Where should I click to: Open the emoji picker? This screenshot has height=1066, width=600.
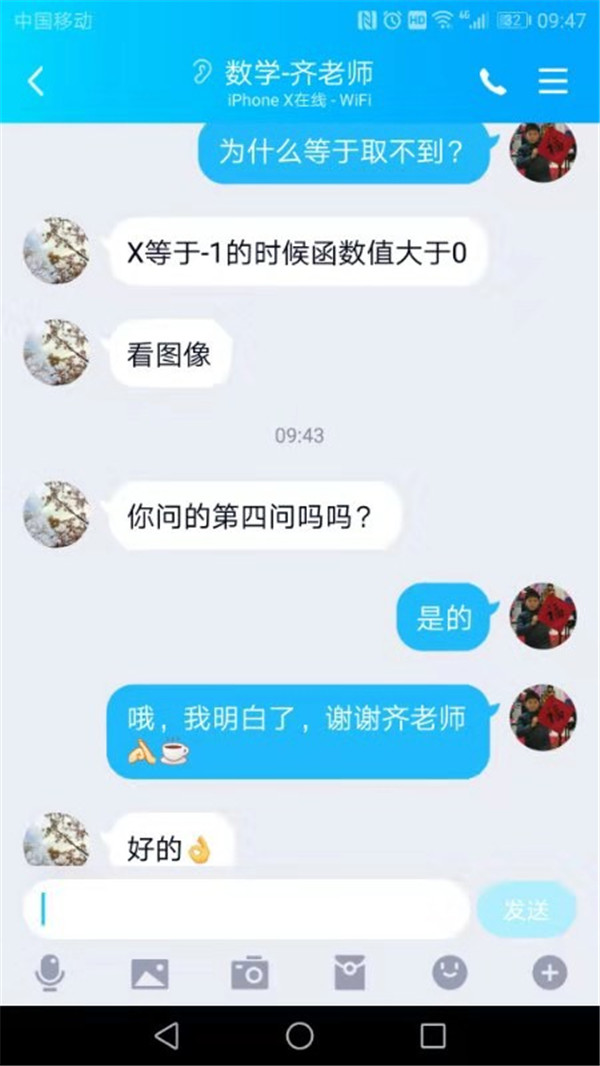450,972
